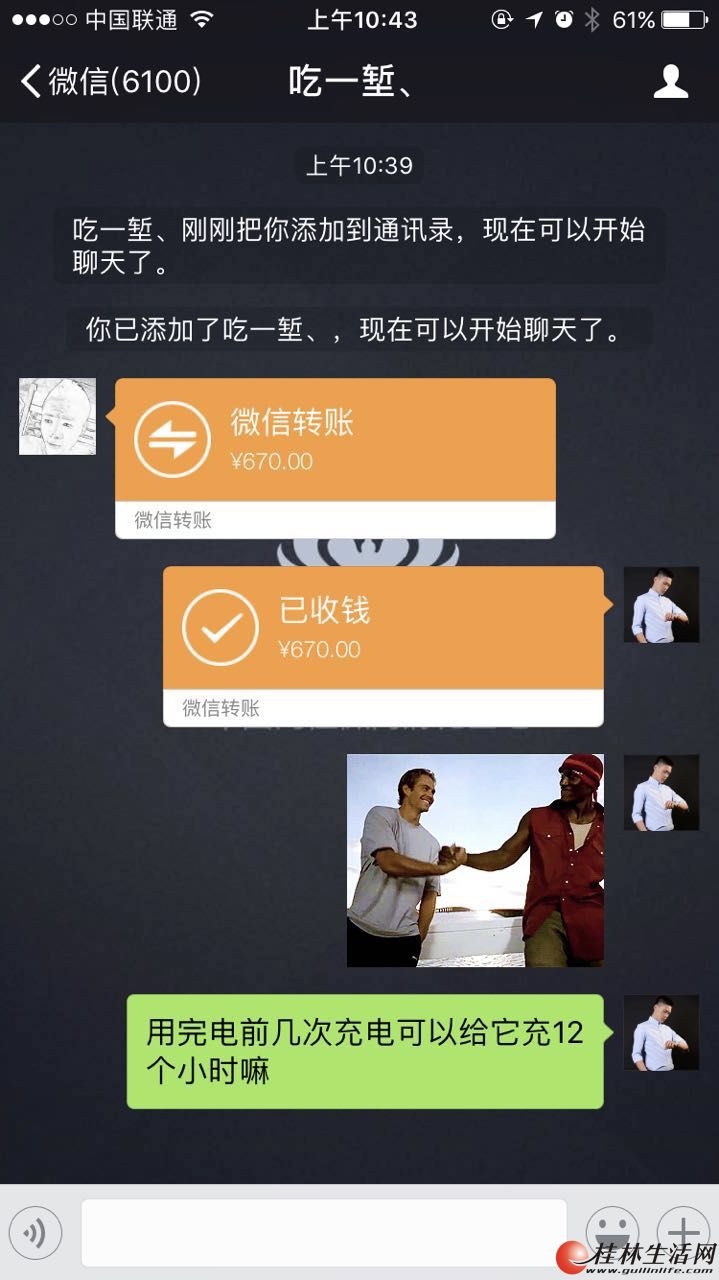Go back to the 微信 chat list

(x=111, y=81)
